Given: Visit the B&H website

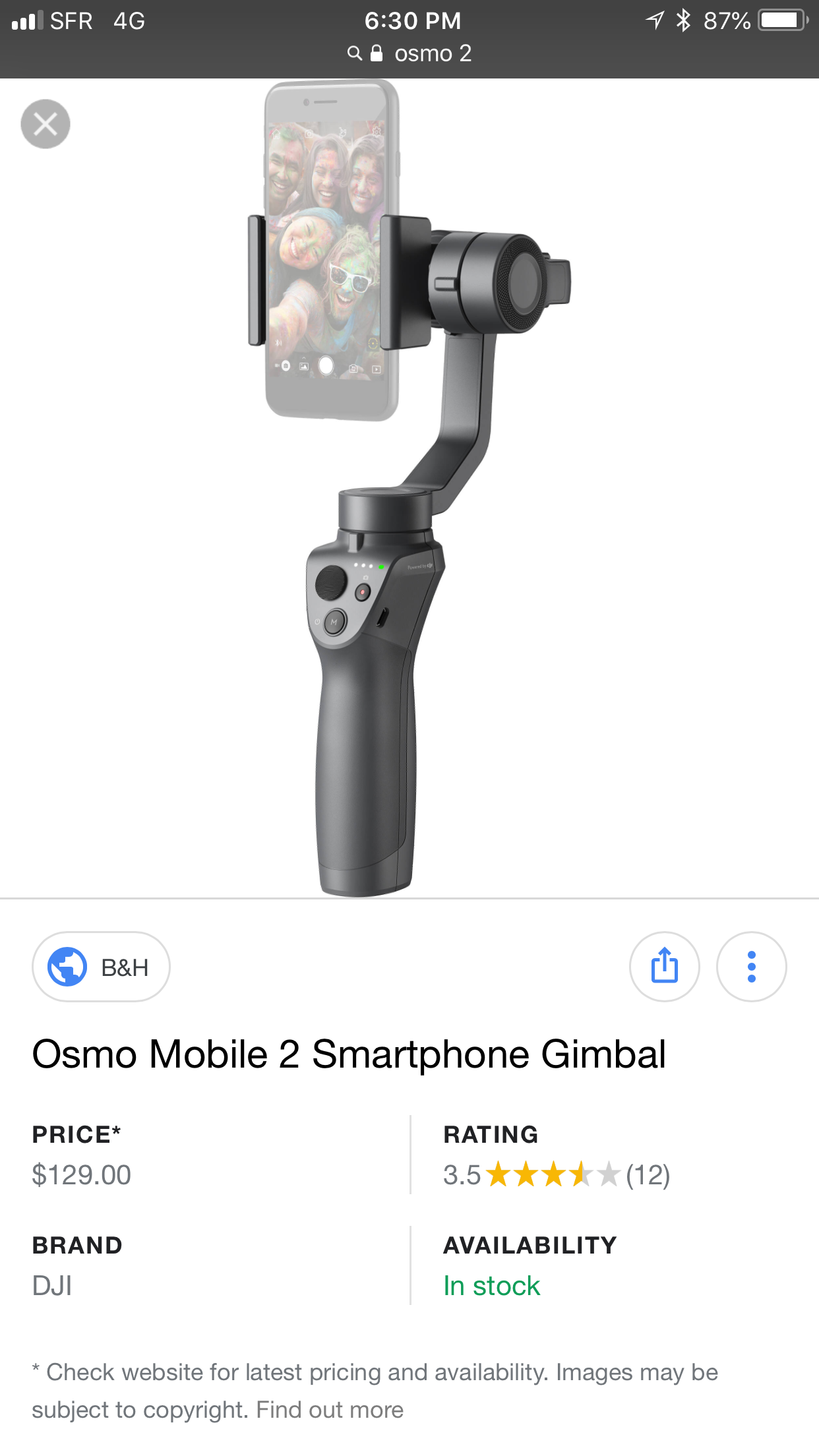Looking at the screenshot, I should click(x=102, y=967).
